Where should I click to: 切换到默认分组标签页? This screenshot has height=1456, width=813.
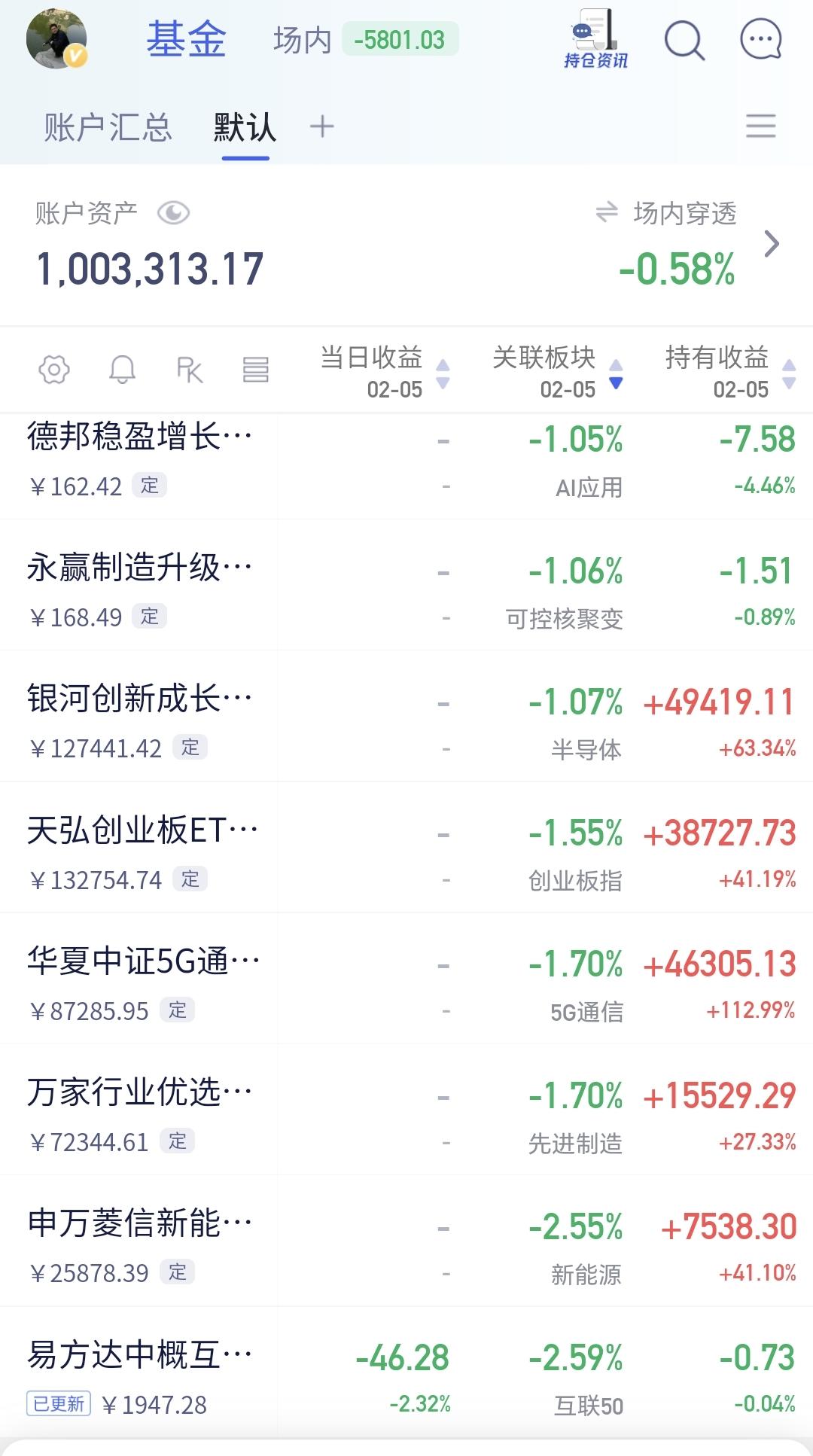[x=244, y=126]
